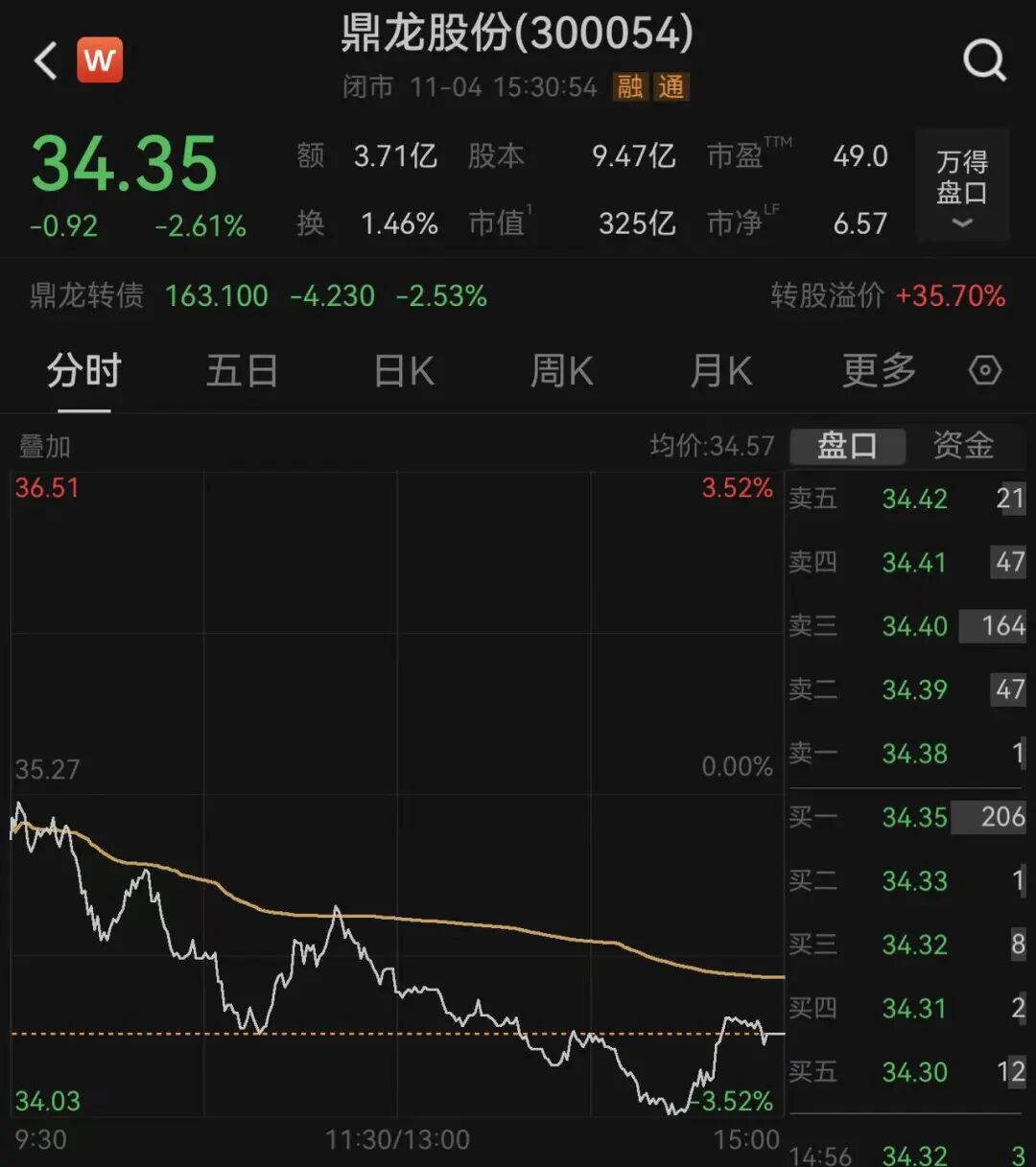Tap 叠加 to overlay a comparison
The image size is (1036, 1167).
(45, 446)
